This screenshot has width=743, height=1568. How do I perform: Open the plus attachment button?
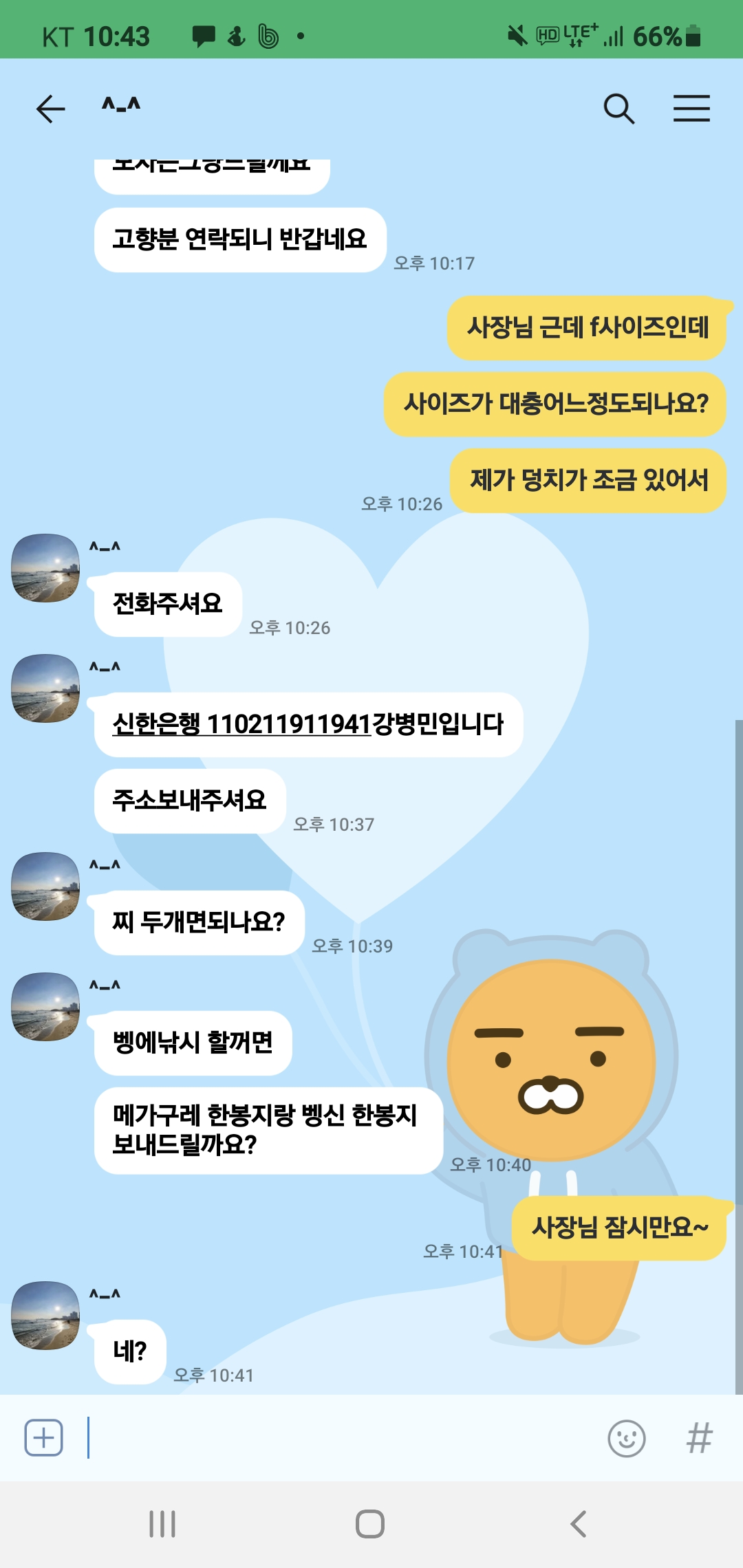(44, 1437)
